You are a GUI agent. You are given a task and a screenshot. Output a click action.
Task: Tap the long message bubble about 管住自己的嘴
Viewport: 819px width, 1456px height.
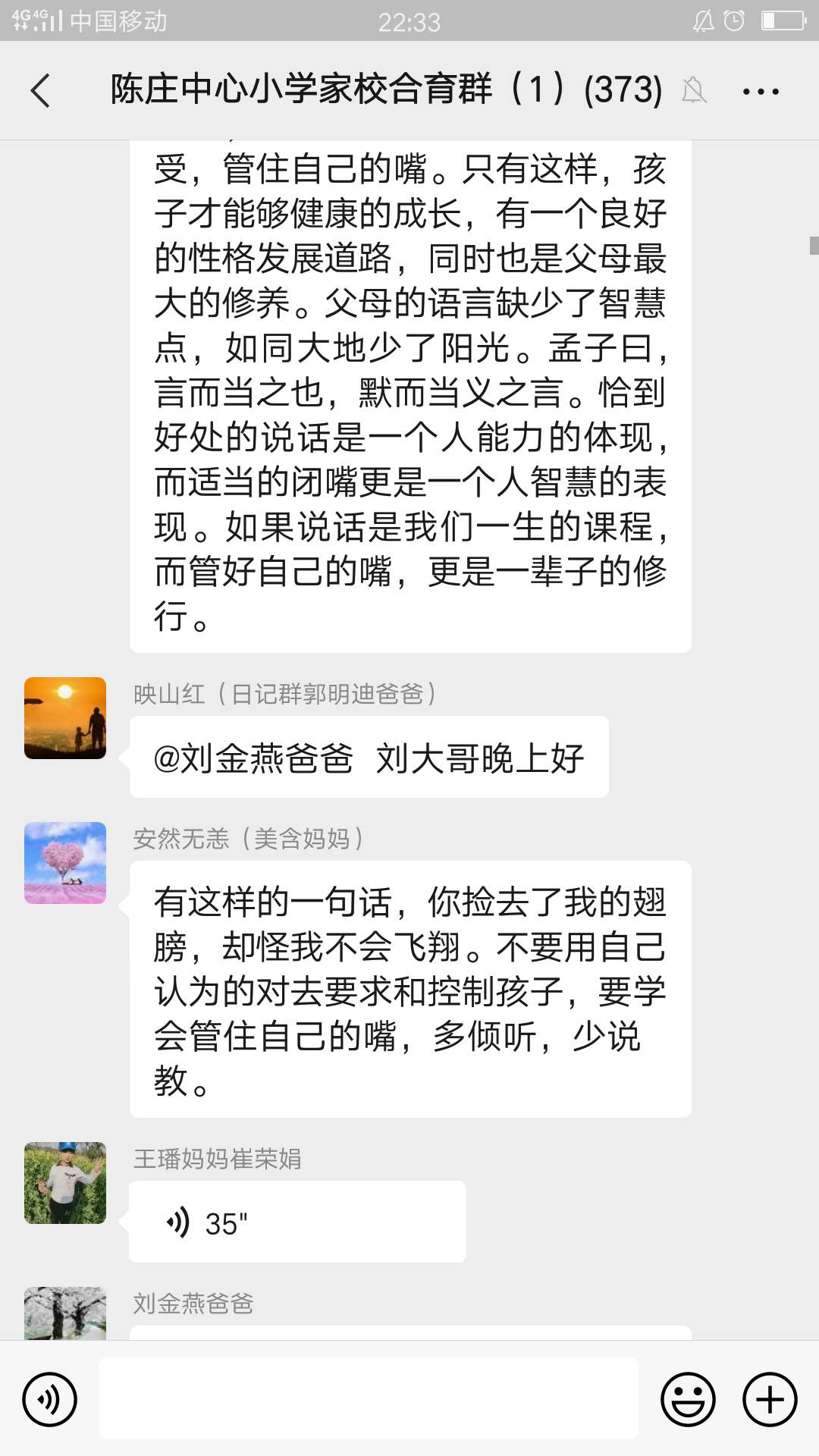point(409,394)
